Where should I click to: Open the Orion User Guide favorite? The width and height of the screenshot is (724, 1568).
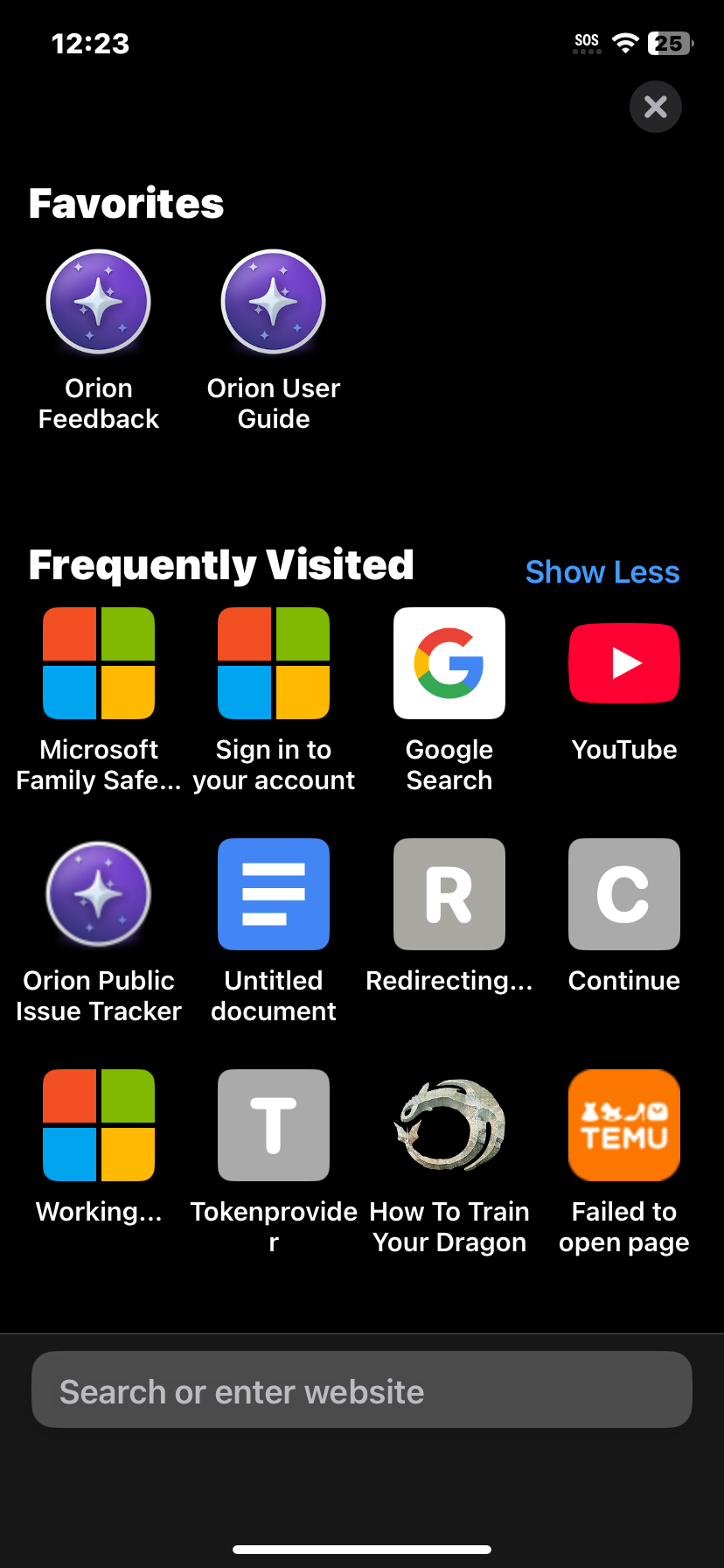[x=274, y=302]
